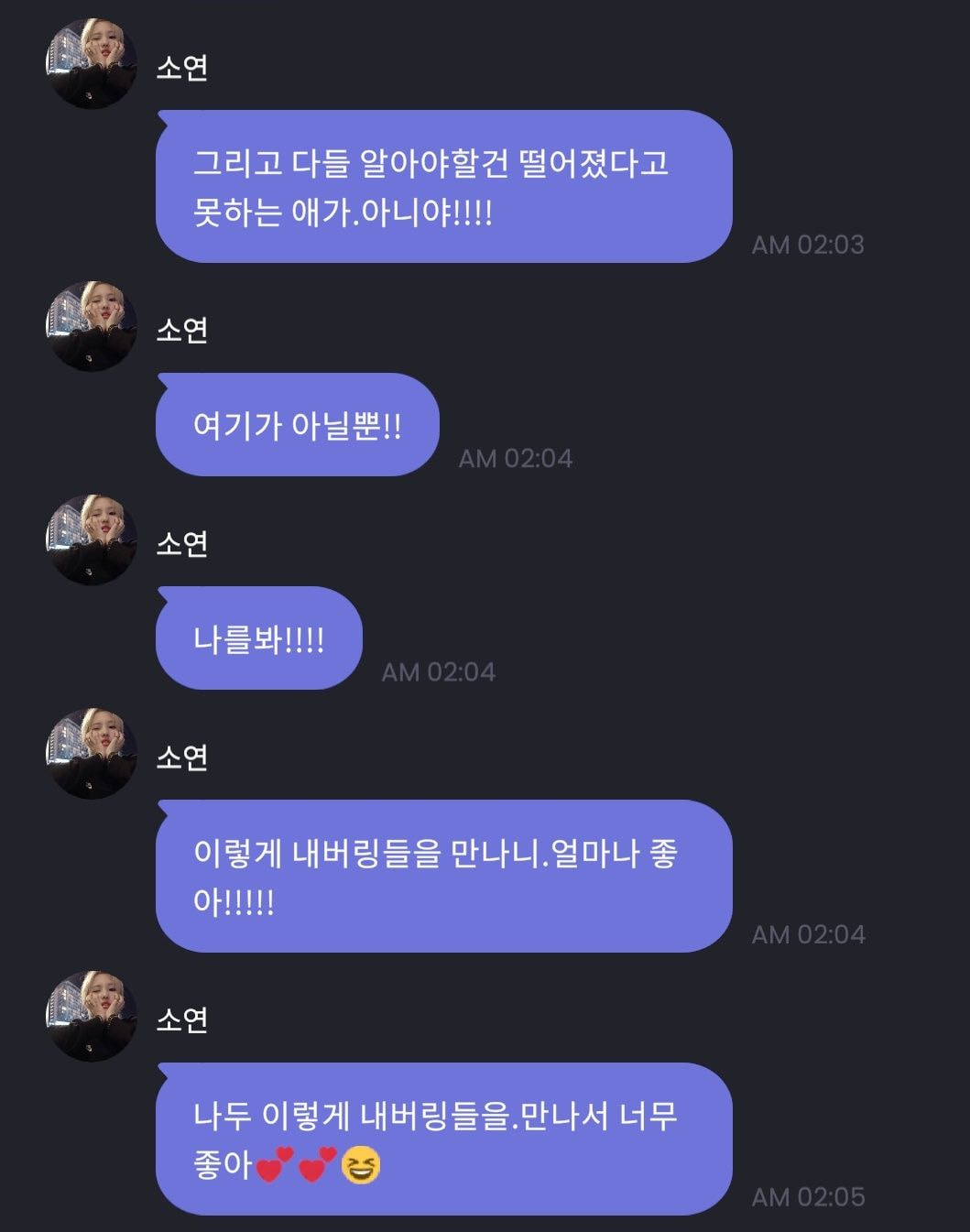970x1232 pixels.
Task: Open 소연's avatar above the '나를봐!!!!' message
Action: (x=91, y=540)
